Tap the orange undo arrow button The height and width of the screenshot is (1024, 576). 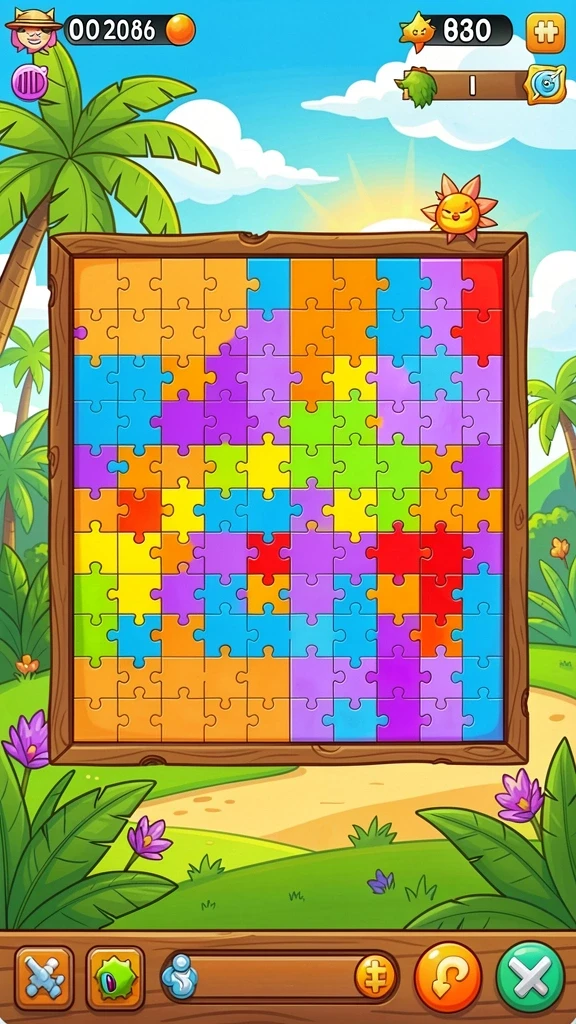(x=448, y=978)
